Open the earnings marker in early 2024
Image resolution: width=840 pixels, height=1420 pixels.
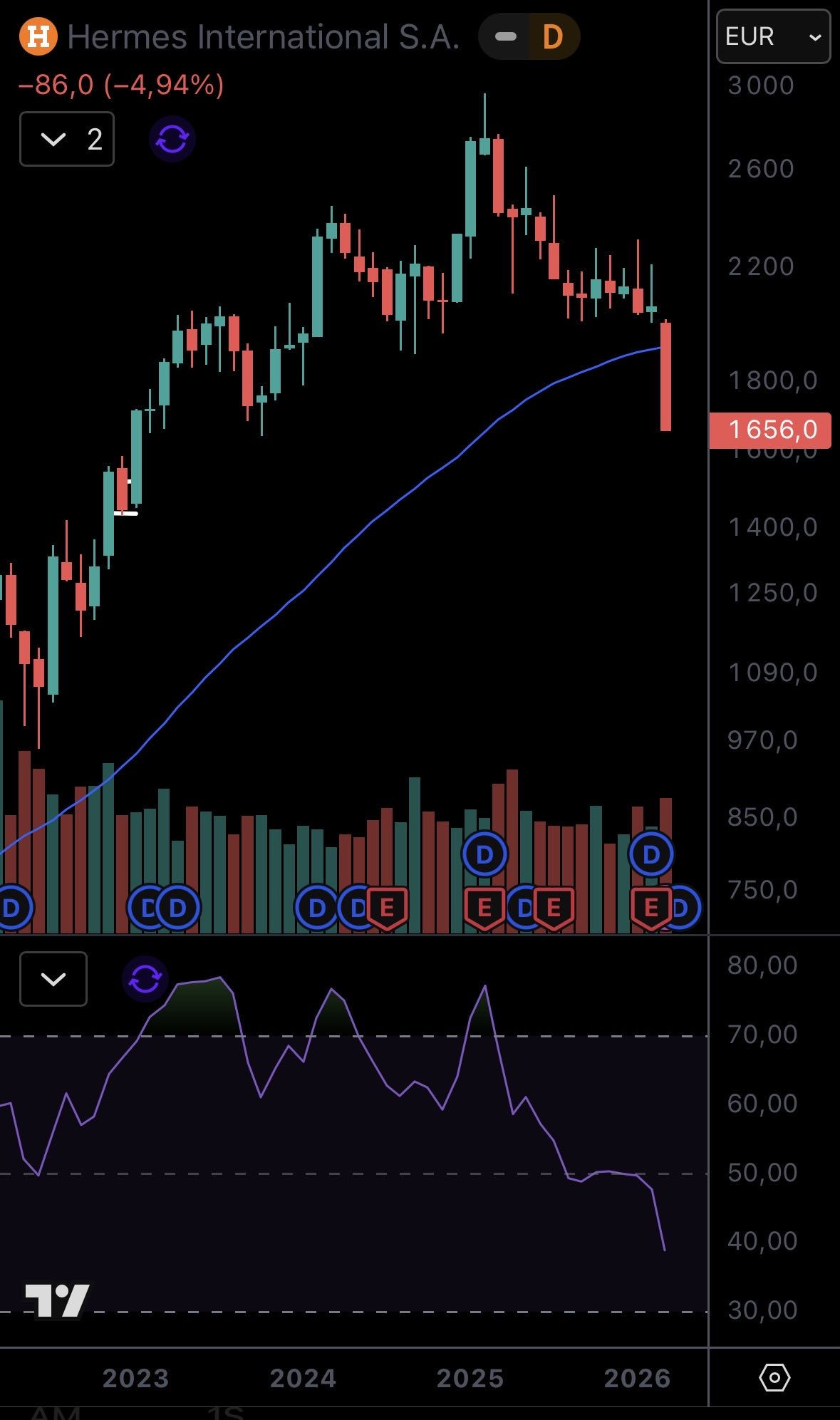click(x=387, y=908)
